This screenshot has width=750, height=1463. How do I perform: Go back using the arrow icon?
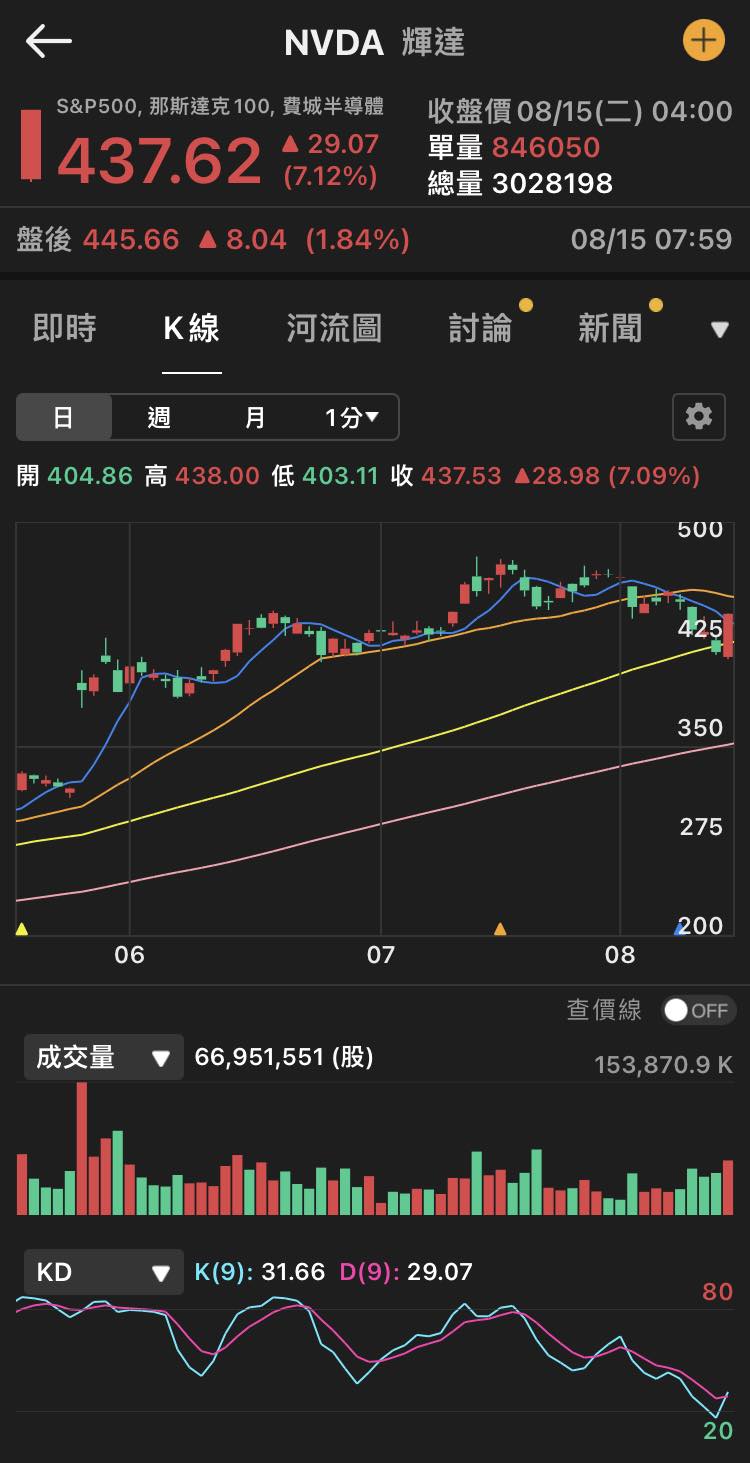(x=48, y=41)
